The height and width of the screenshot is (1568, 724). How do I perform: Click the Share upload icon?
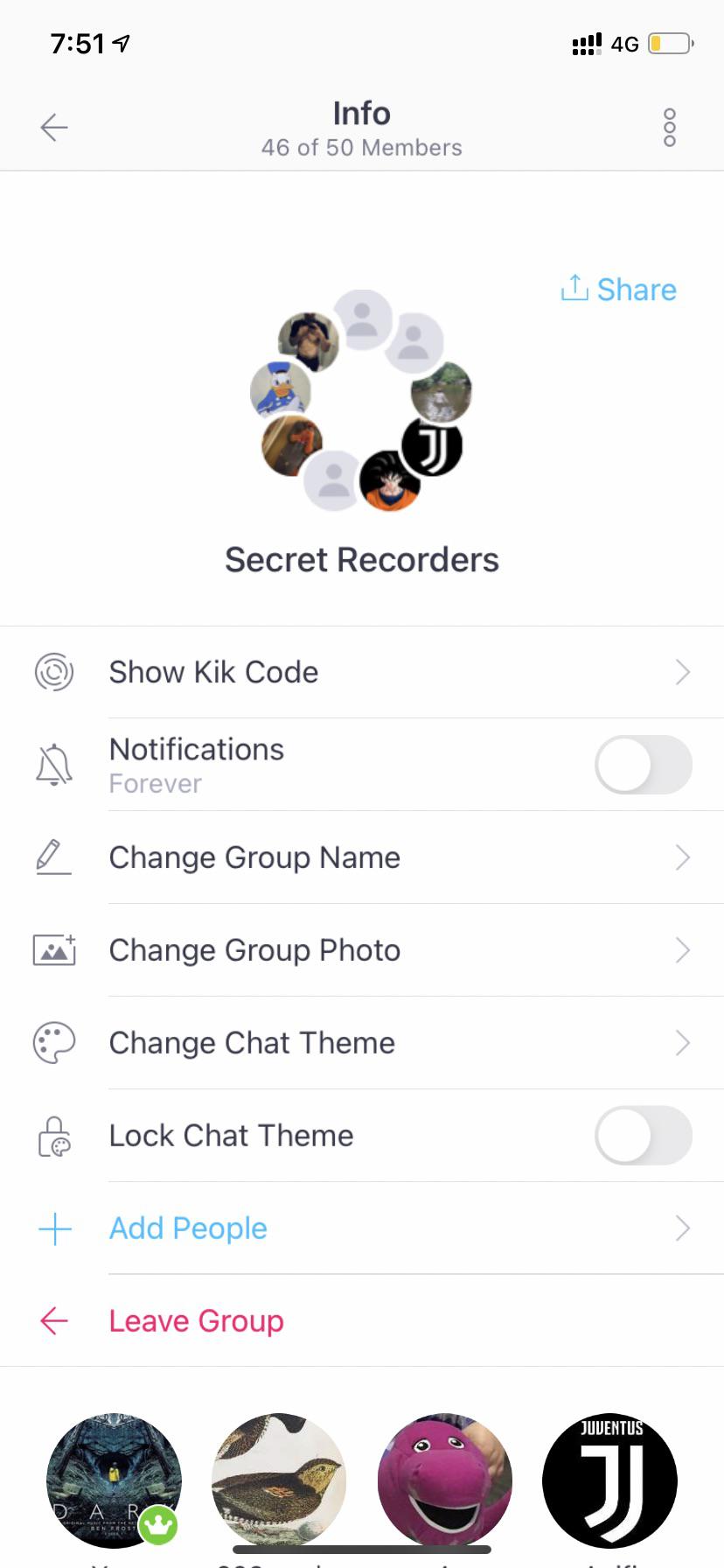pyautogui.click(x=574, y=289)
